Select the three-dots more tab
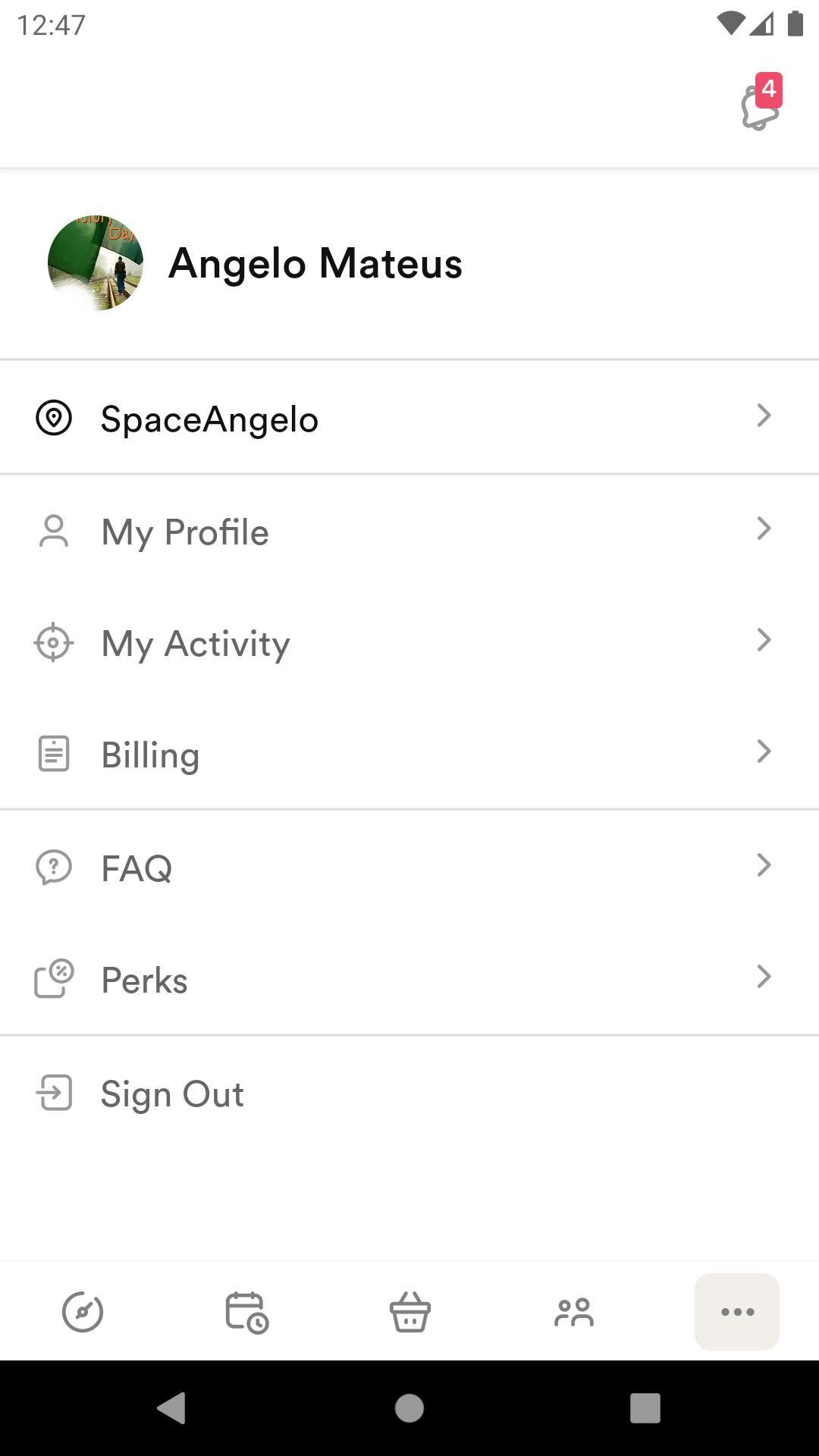Image resolution: width=819 pixels, height=1456 pixels. [x=737, y=1312]
